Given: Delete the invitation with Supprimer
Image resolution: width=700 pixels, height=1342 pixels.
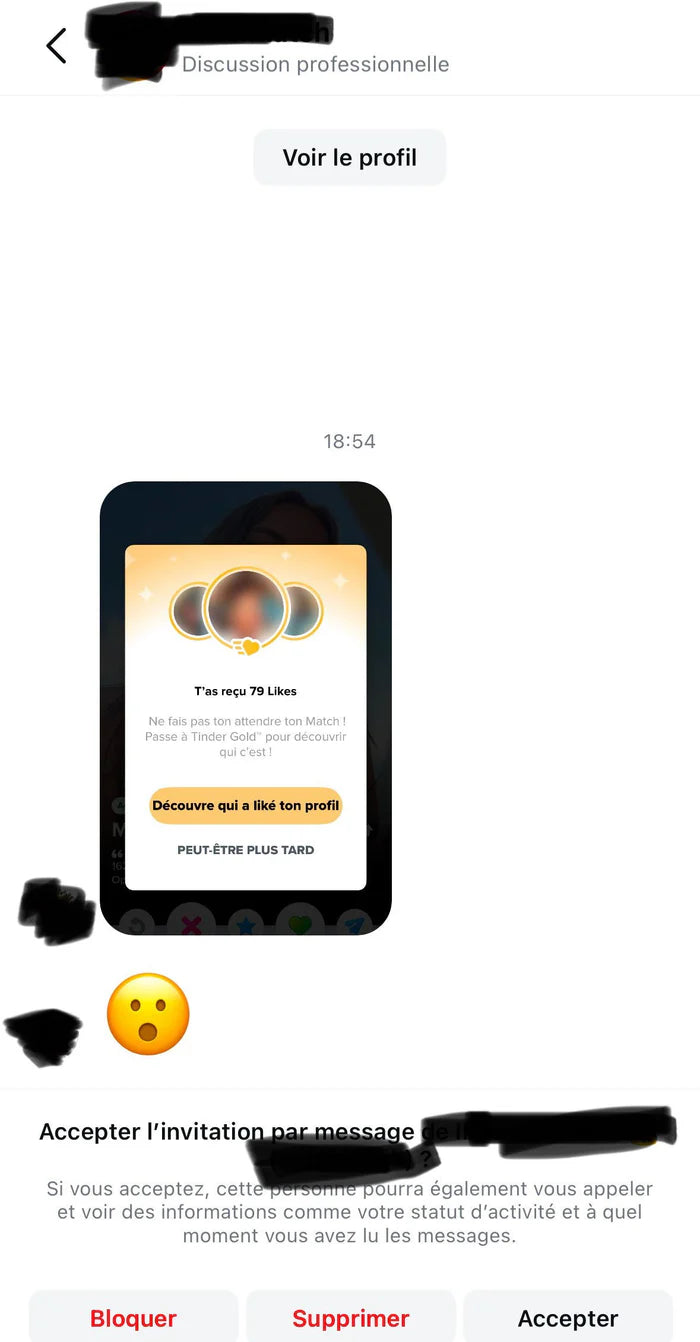Looking at the screenshot, I should click(x=350, y=1318).
